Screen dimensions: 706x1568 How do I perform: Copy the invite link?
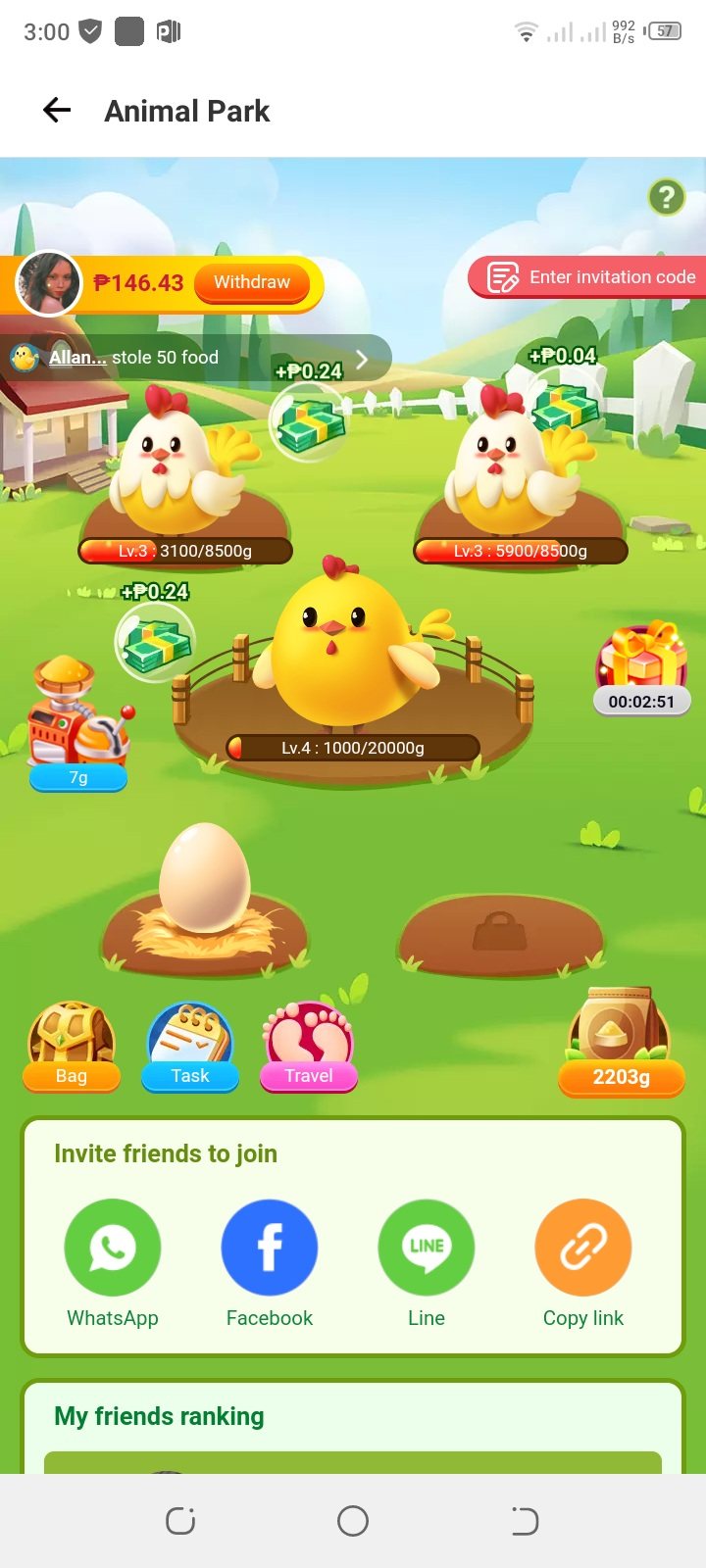coord(583,1248)
